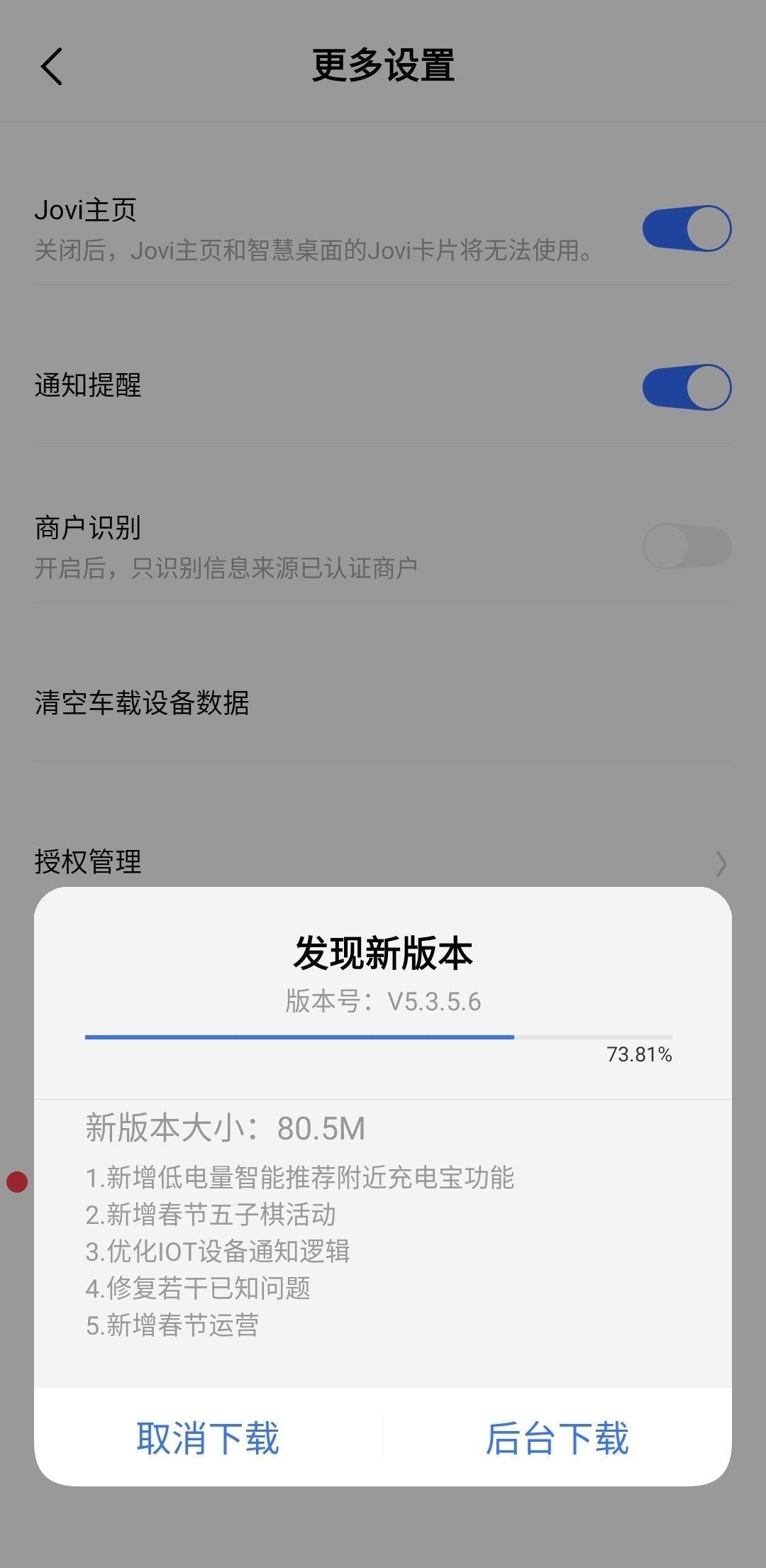Tap the 新版本大小 size label
Image resolution: width=766 pixels, height=1568 pixels.
(223, 1128)
